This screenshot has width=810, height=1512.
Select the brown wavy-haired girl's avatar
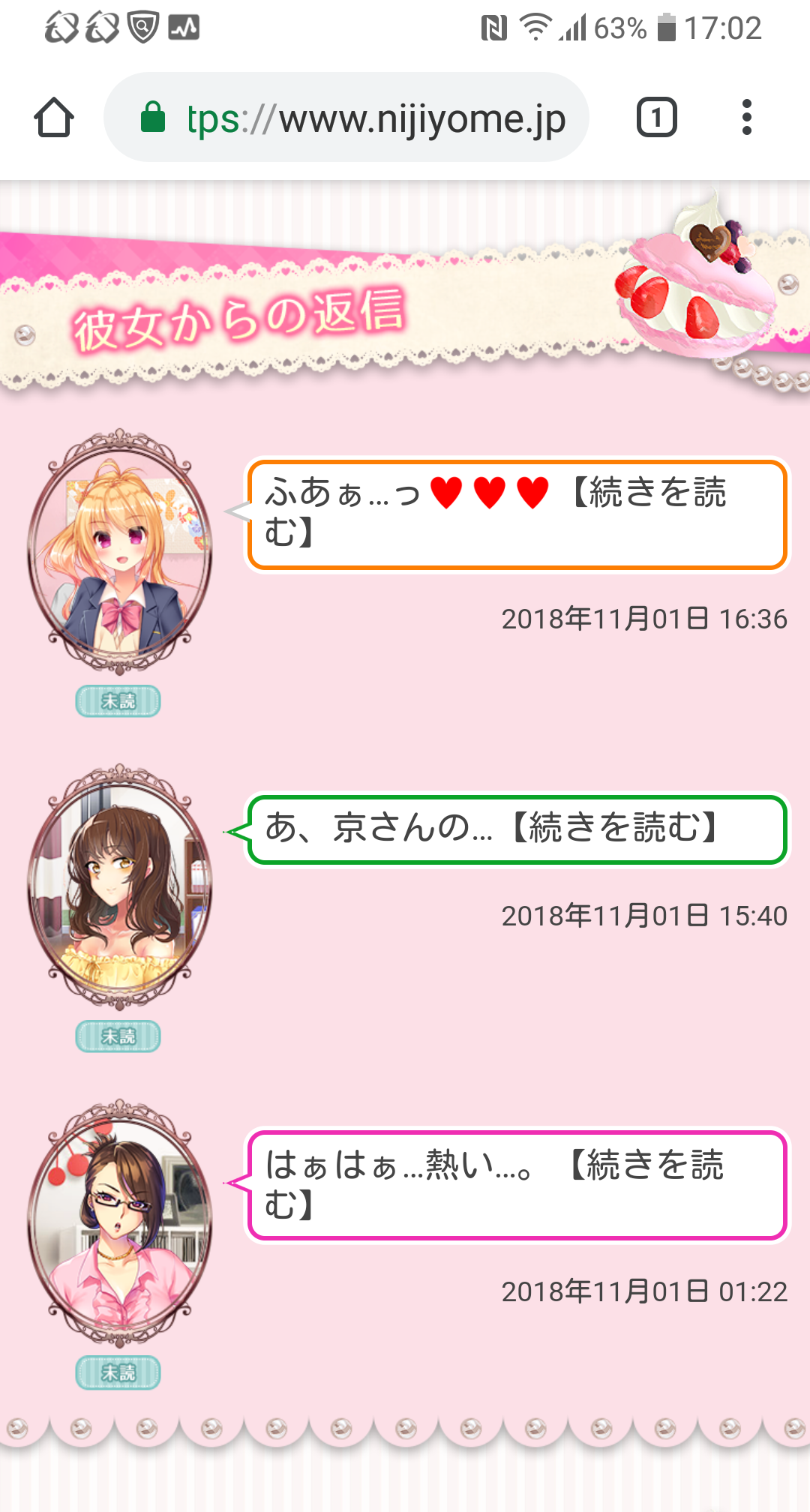(119, 887)
